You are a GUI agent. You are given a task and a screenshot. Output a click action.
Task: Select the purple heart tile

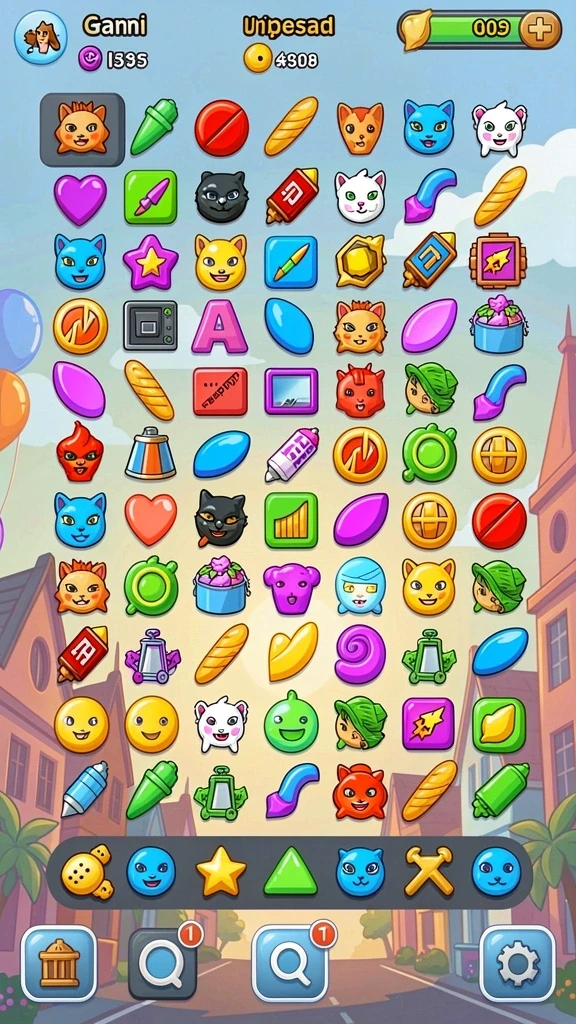click(x=80, y=199)
